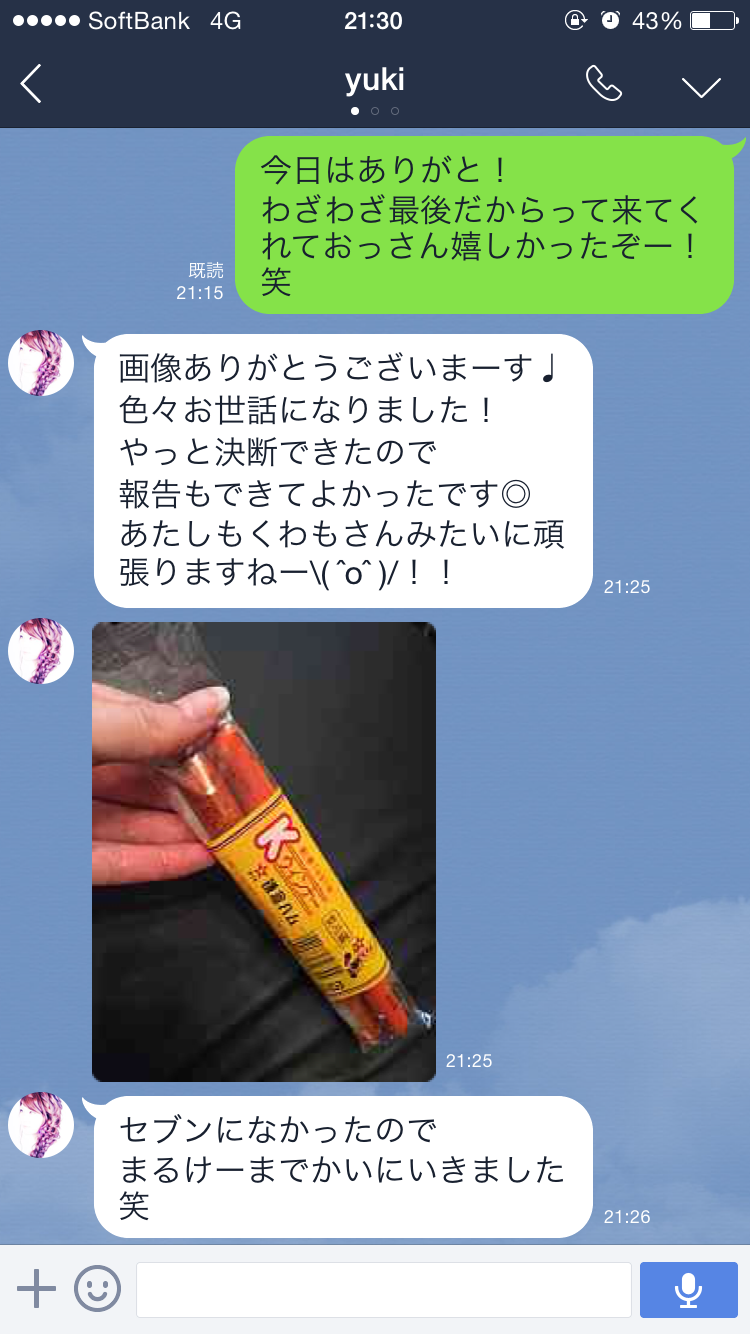The height and width of the screenshot is (1334, 750).
Task: Open the plus attachment menu
Action: point(37,1289)
